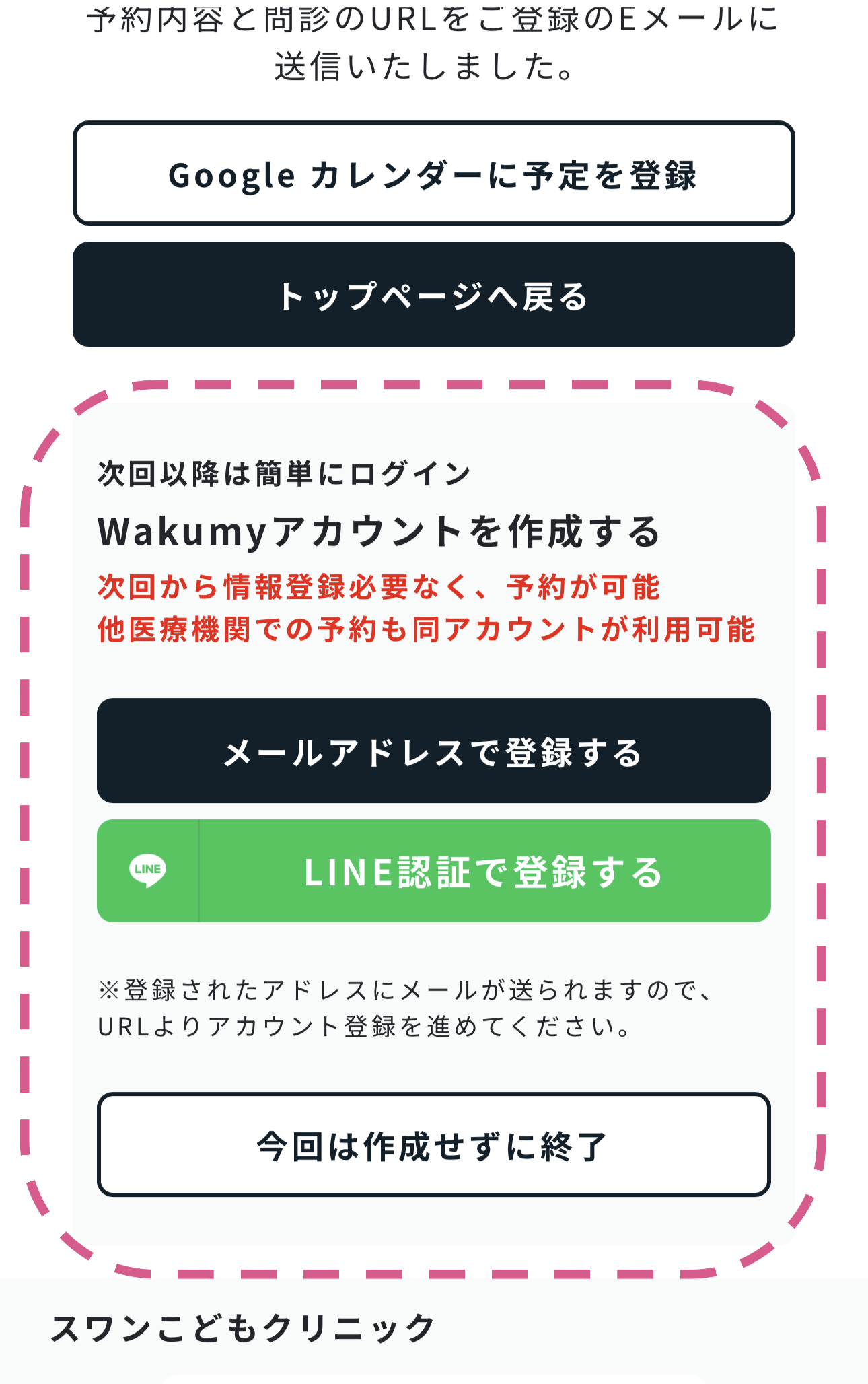Add appointment to Google カレンダー
This screenshot has width=868, height=1384.
[434, 174]
